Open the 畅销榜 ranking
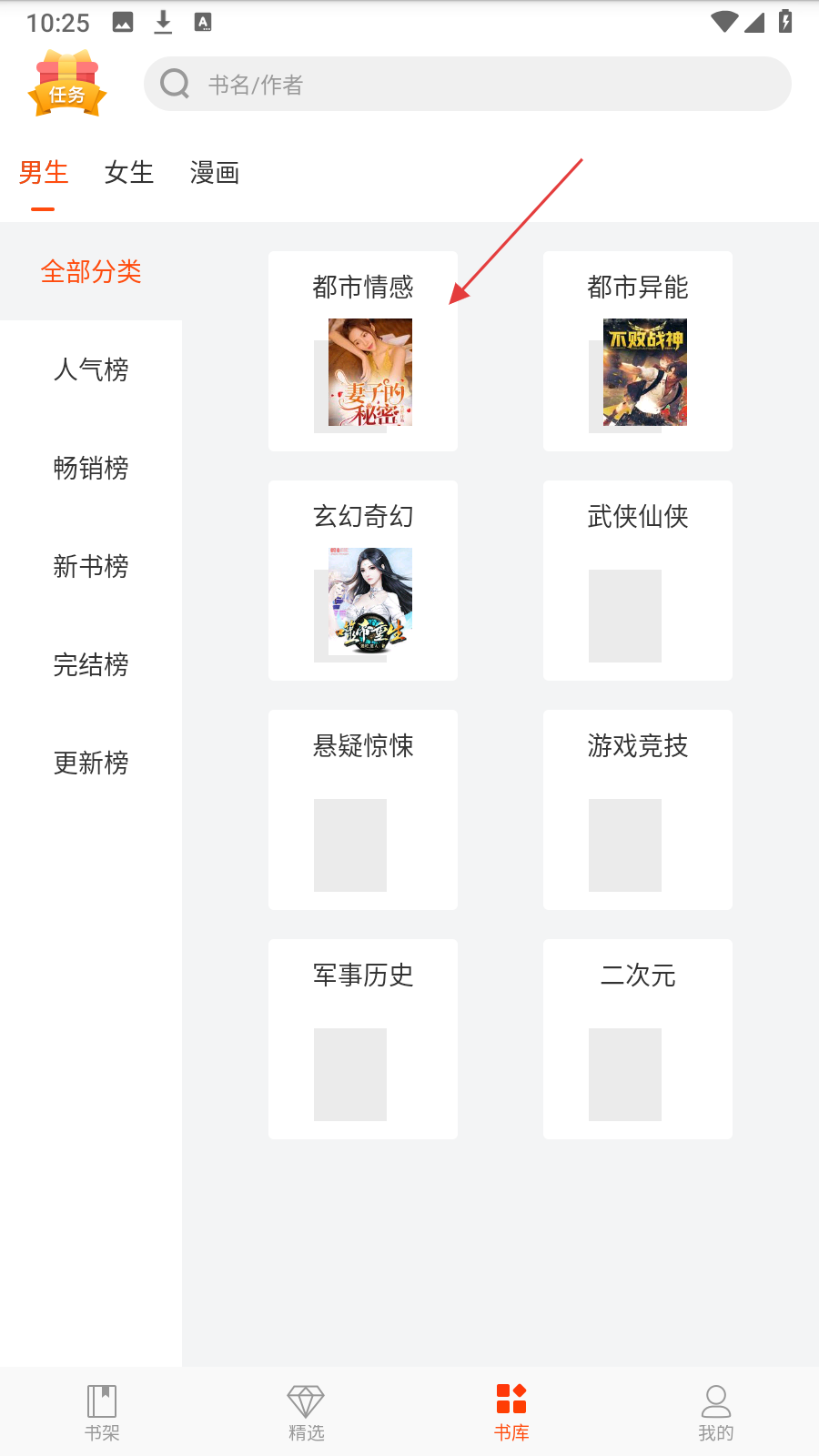Viewport: 819px width, 1456px height. (x=91, y=468)
